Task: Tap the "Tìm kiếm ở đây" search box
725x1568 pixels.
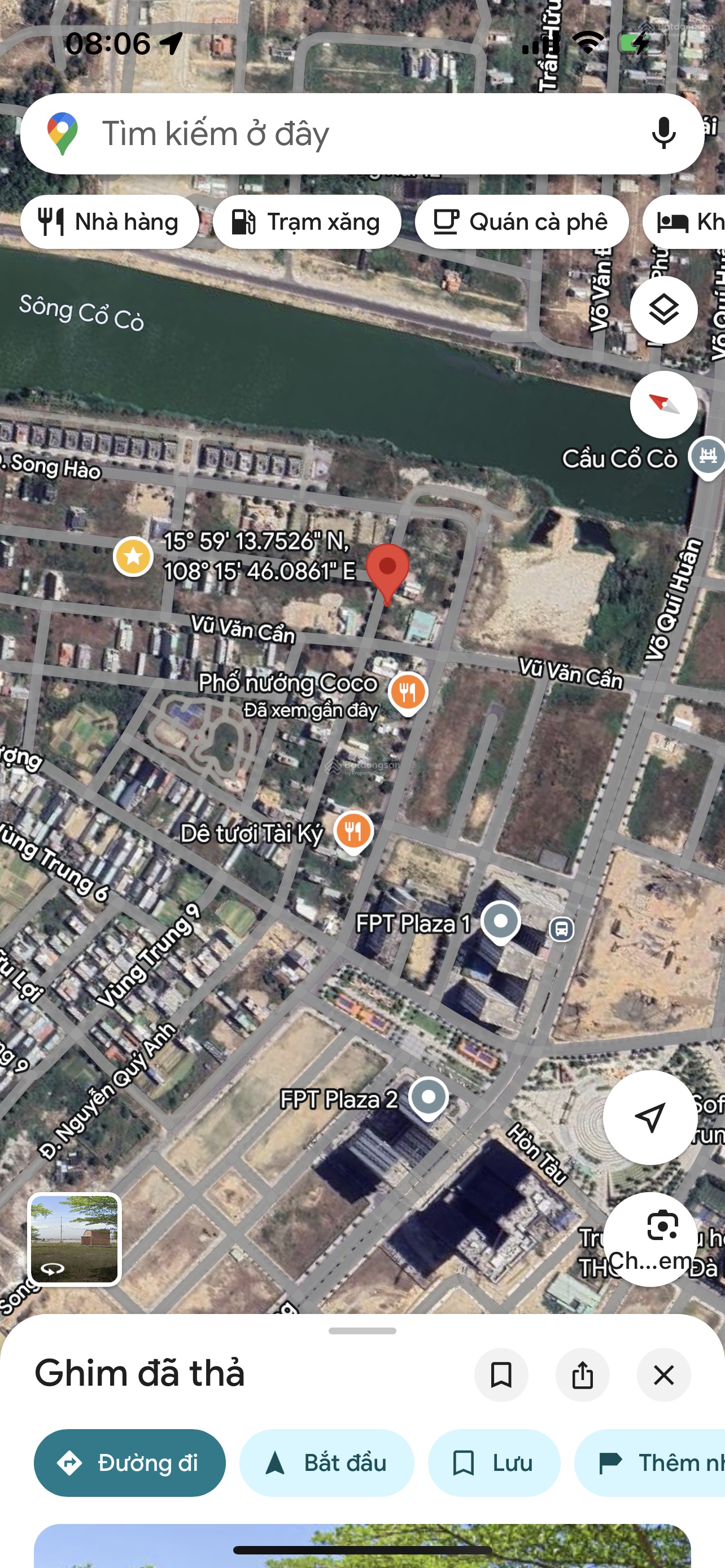Action: click(x=362, y=133)
